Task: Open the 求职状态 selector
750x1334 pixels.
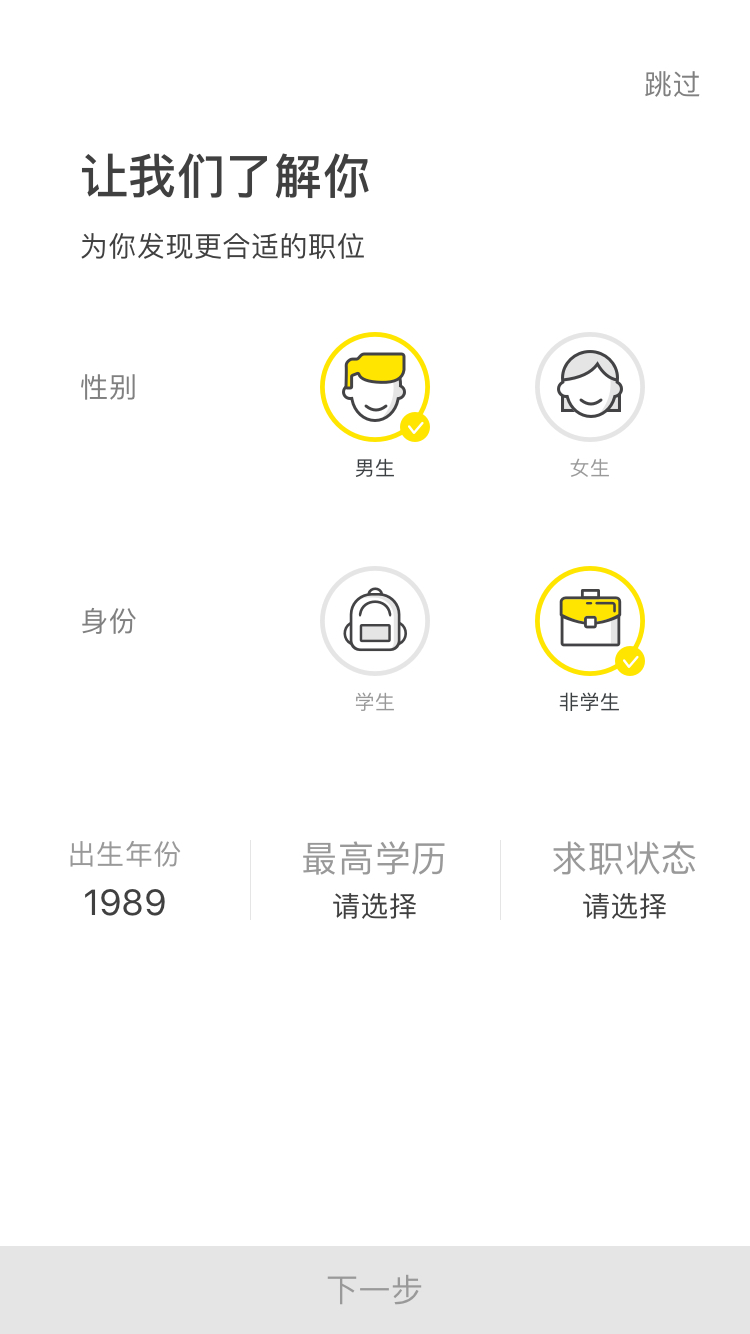Action: [x=625, y=880]
